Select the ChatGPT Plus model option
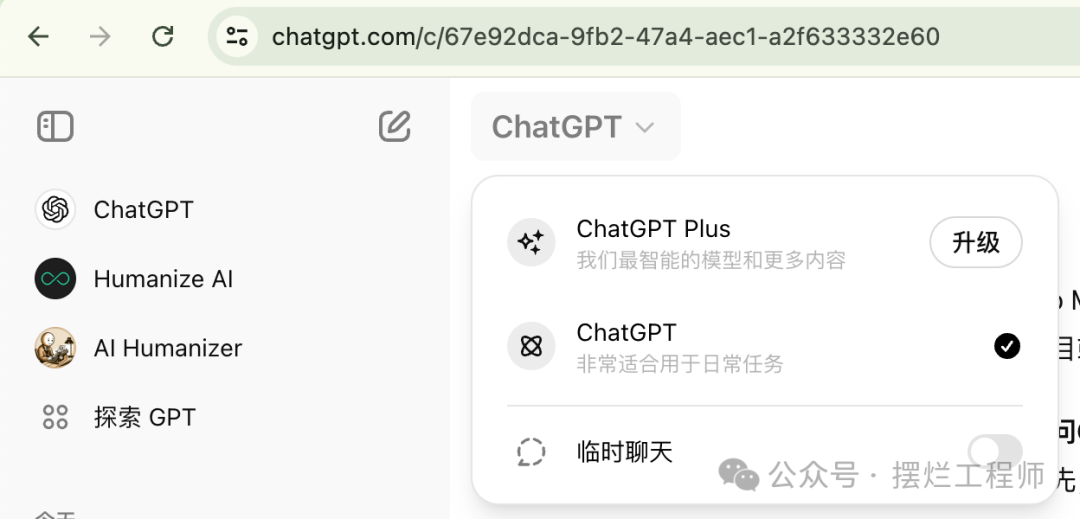The width and height of the screenshot is (1080, 519). [x=700, y=243]
